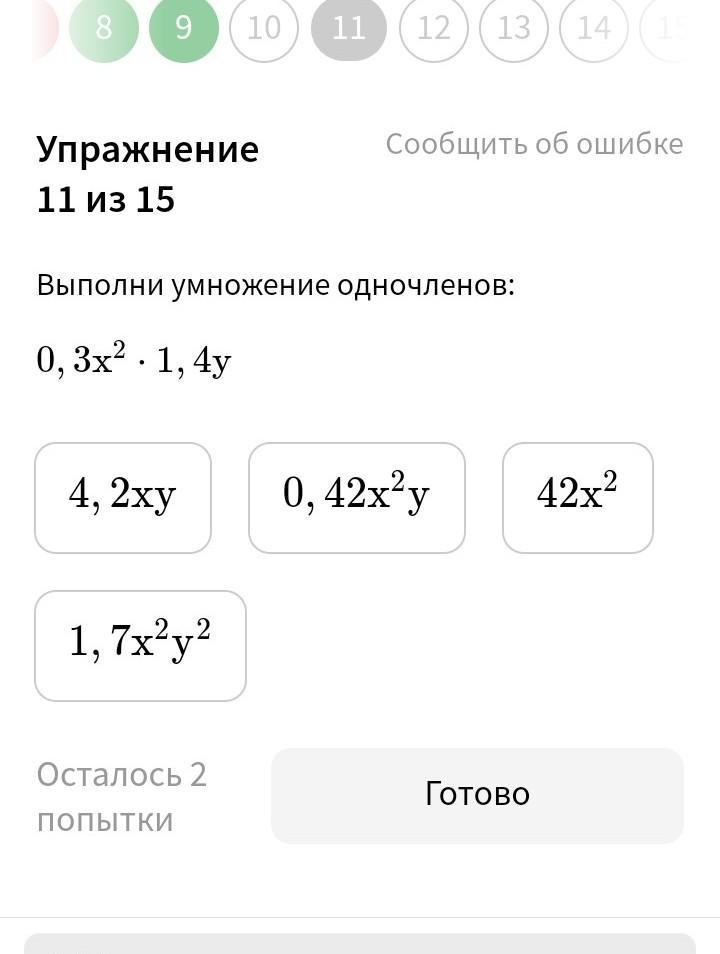Submit with the «Готово» button

477,795
